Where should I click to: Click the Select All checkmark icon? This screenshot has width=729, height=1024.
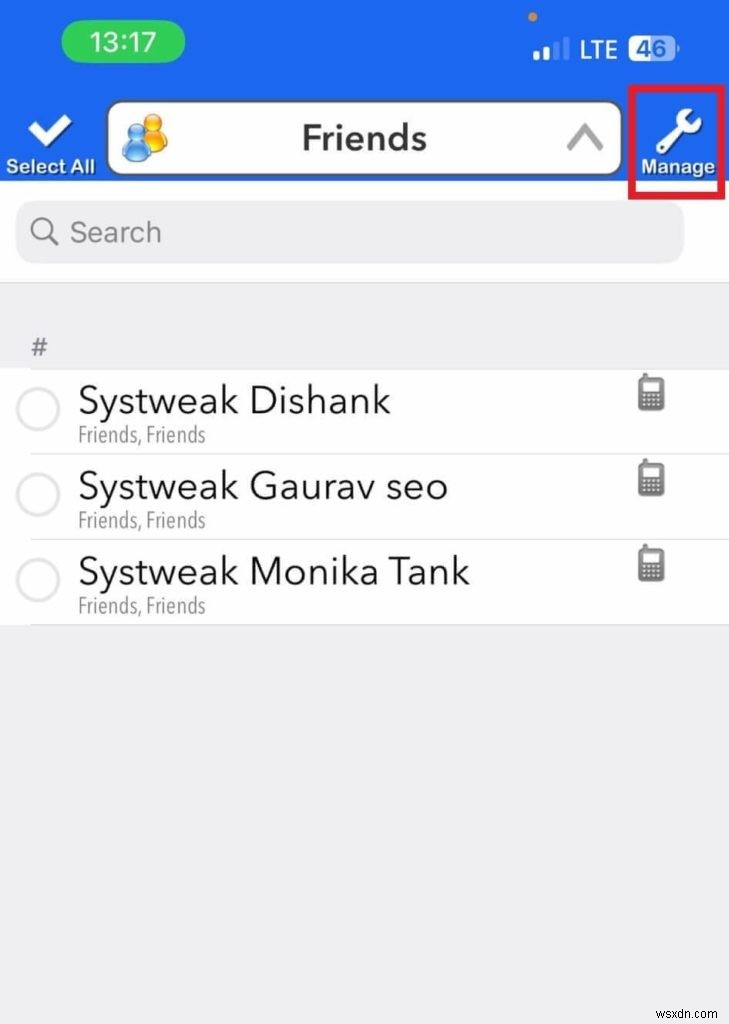(48, 130)
